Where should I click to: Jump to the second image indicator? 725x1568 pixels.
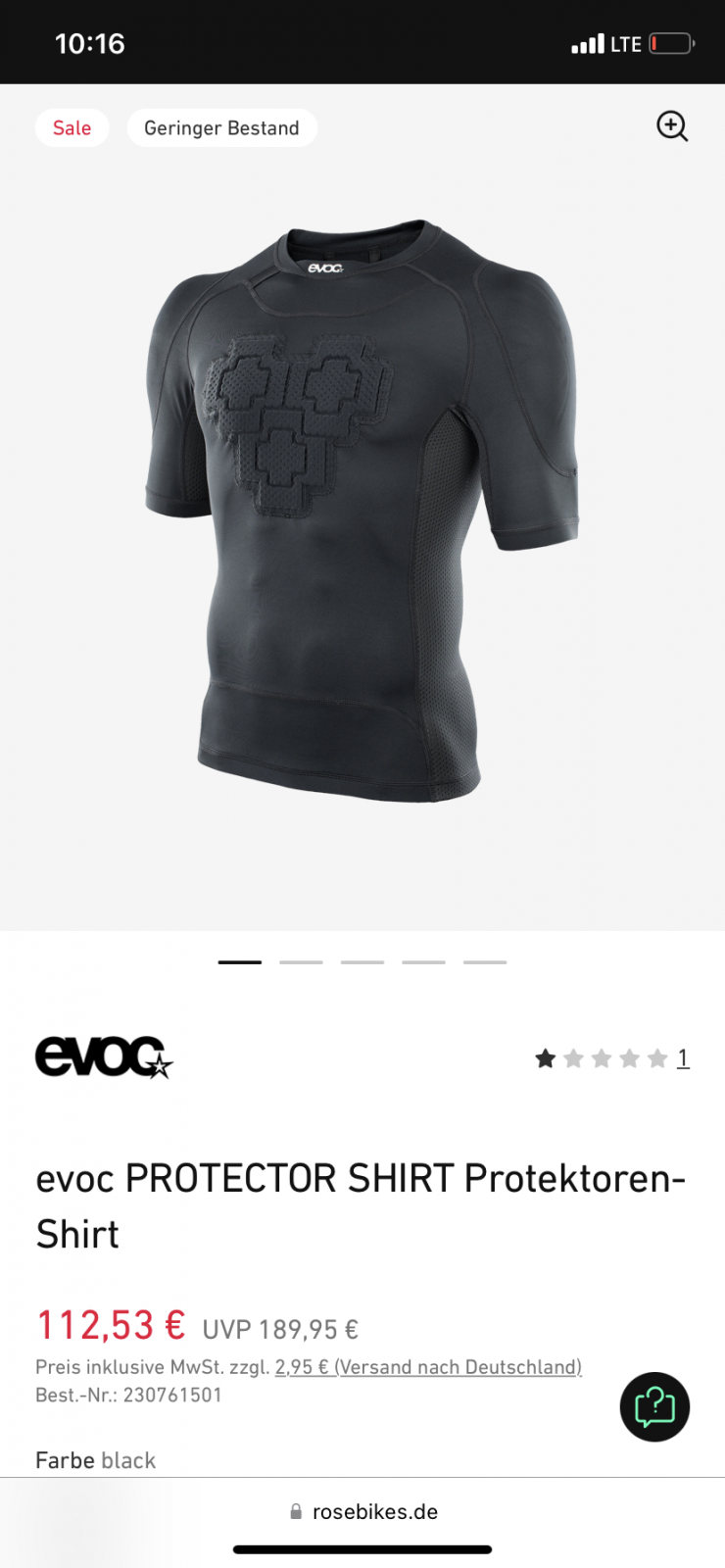click(x=301, y=962)
